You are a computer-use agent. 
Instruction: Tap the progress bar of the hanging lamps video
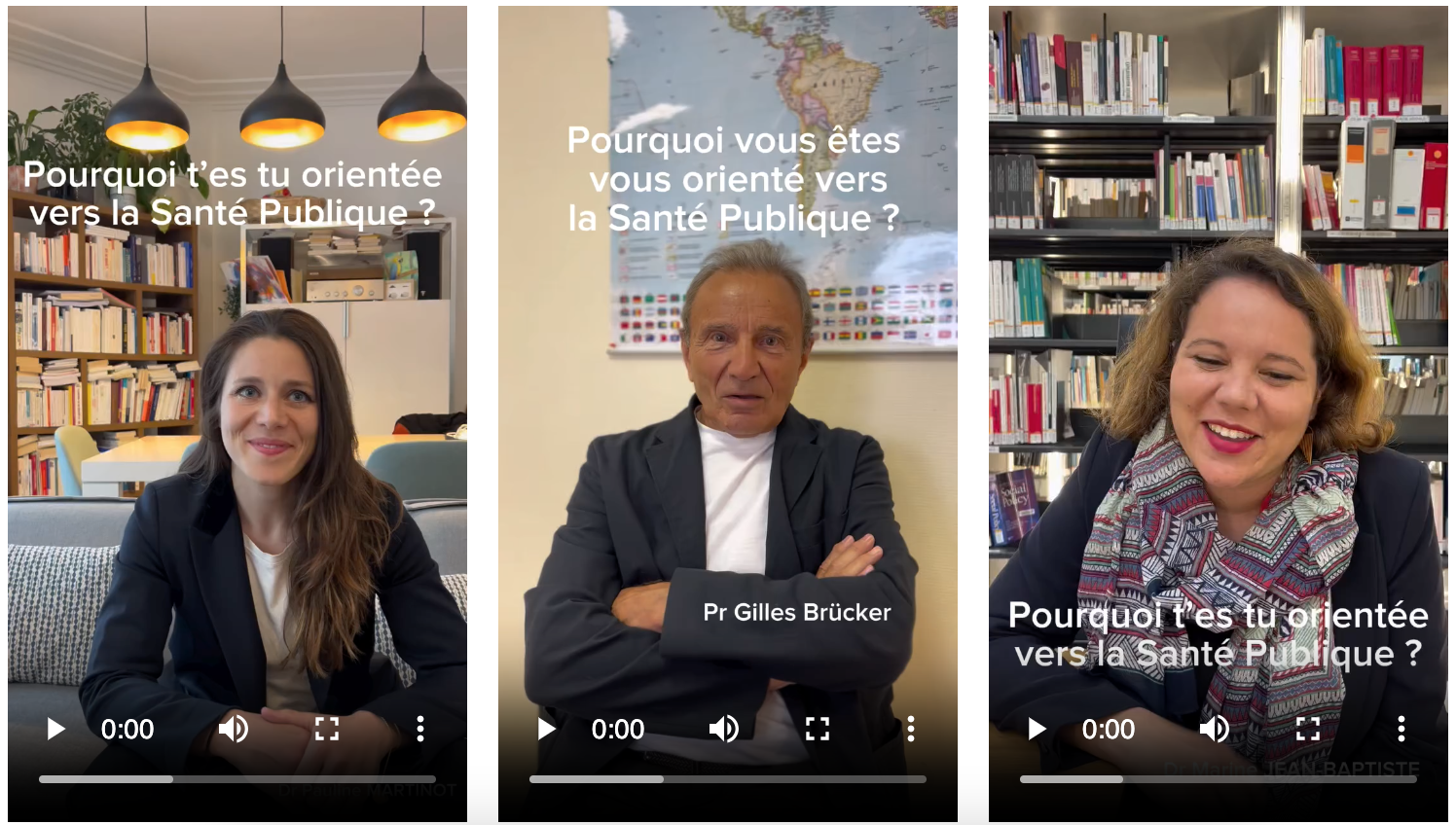pos(237,779)
